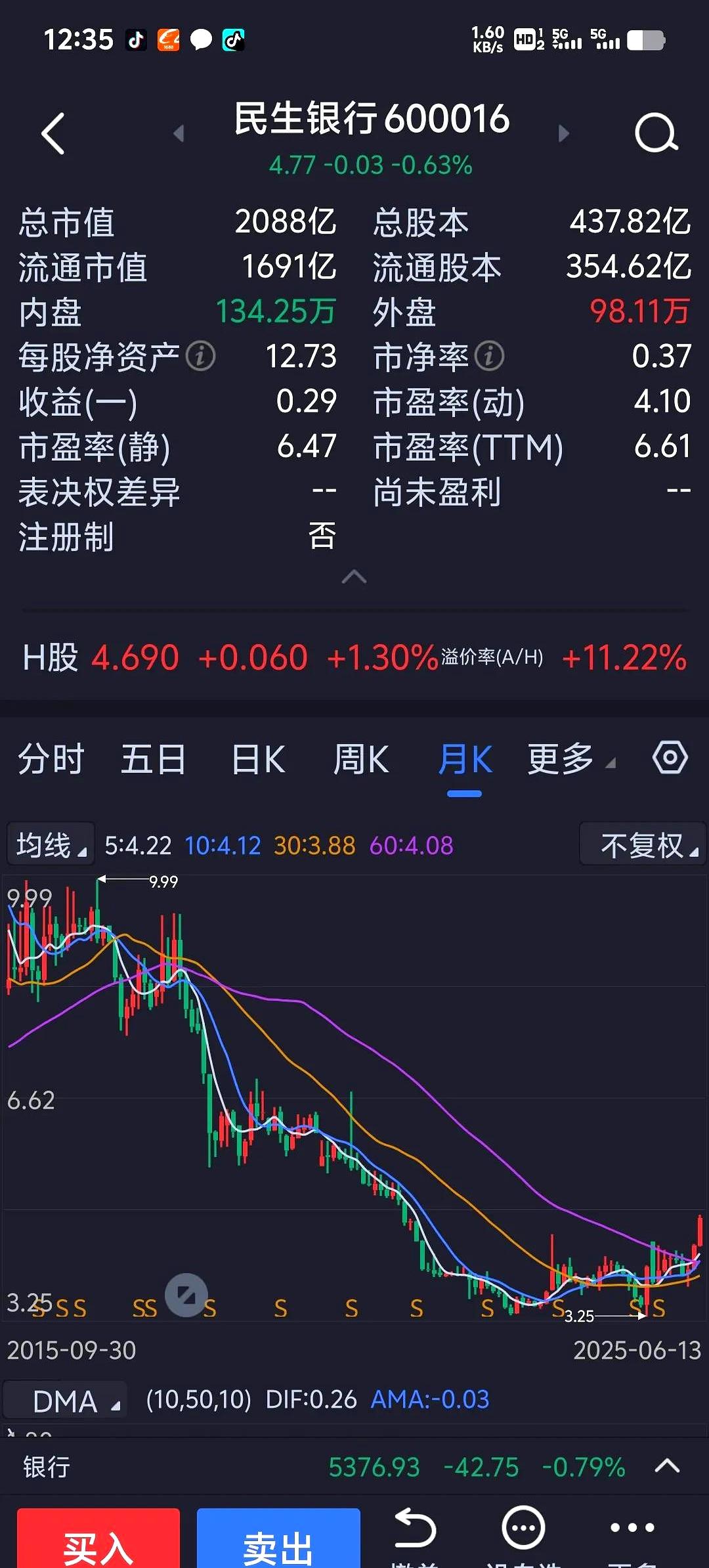Select the 周K chart tab
The height and width of the screenshot is (1568, 709).
pyautogui.click(x=361, y=760)
